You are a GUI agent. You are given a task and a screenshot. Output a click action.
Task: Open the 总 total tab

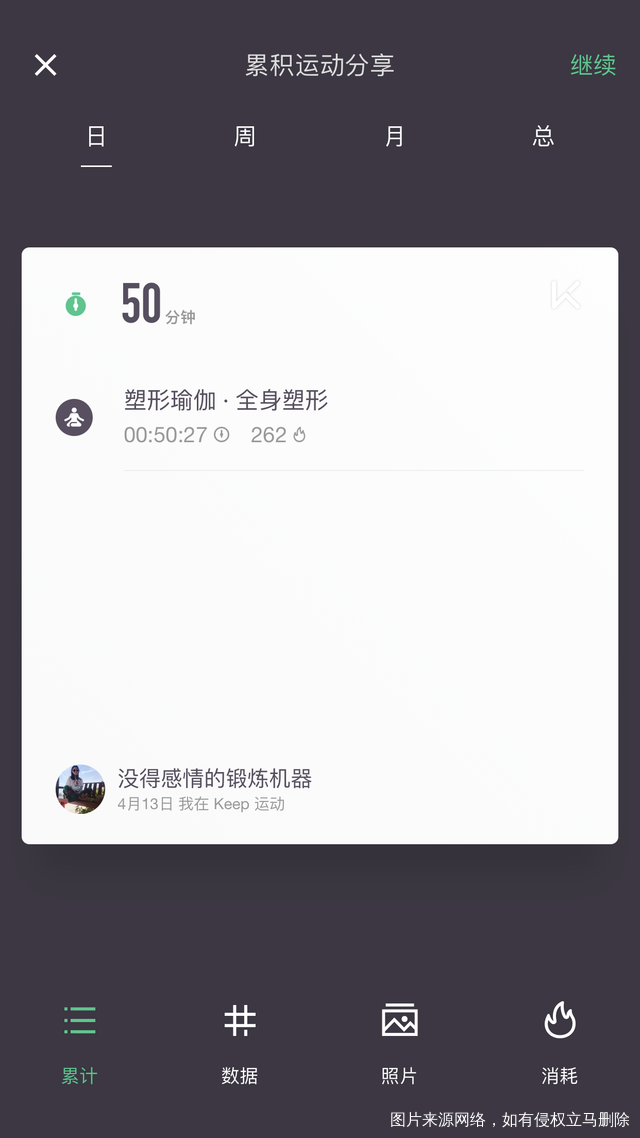(x=544, y=137)
